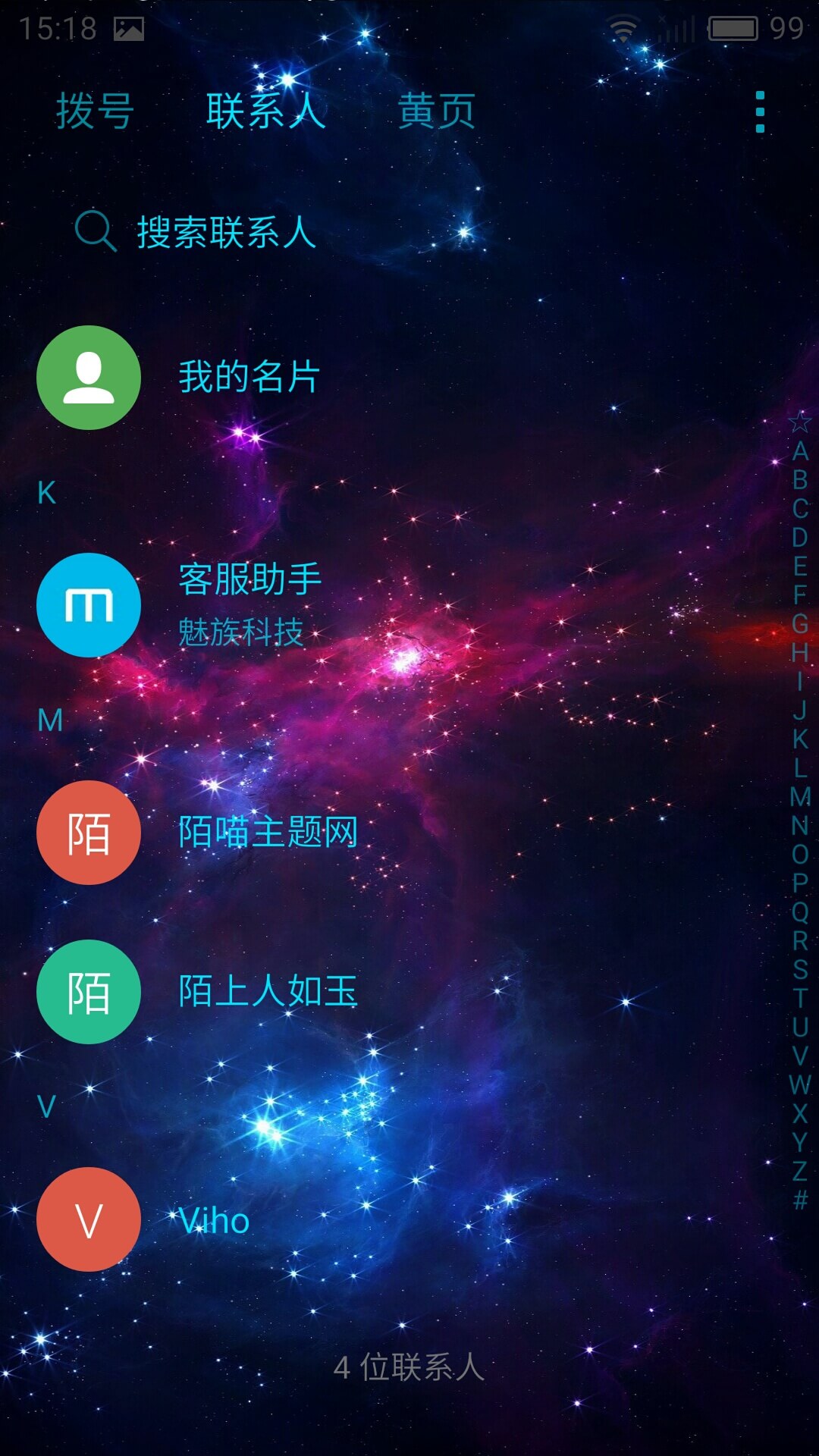Open the overflow menu

pos(760,112)
